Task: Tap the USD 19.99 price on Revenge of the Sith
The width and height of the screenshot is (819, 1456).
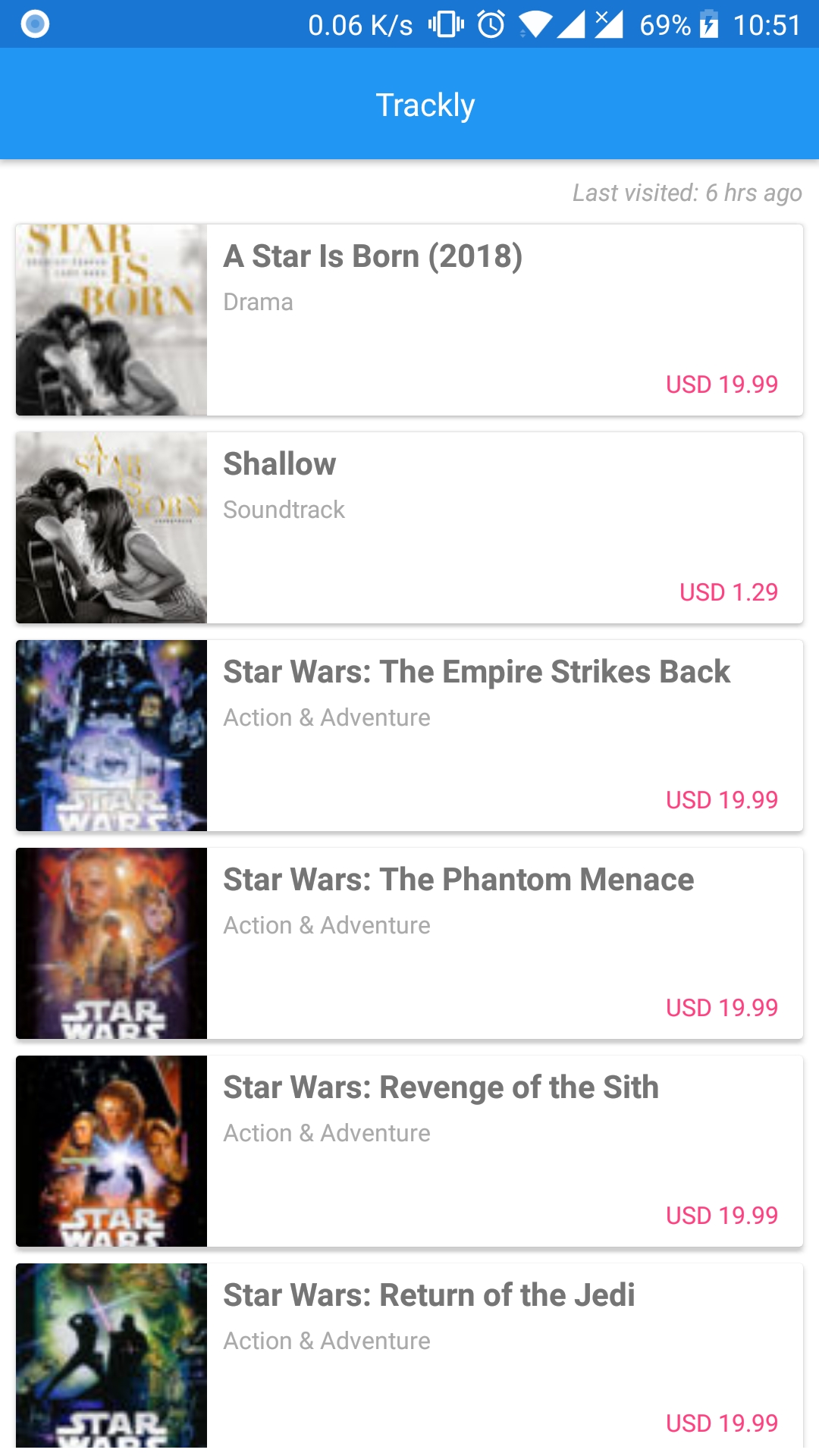Action: pyautogui.click(x=721, y=1216)
